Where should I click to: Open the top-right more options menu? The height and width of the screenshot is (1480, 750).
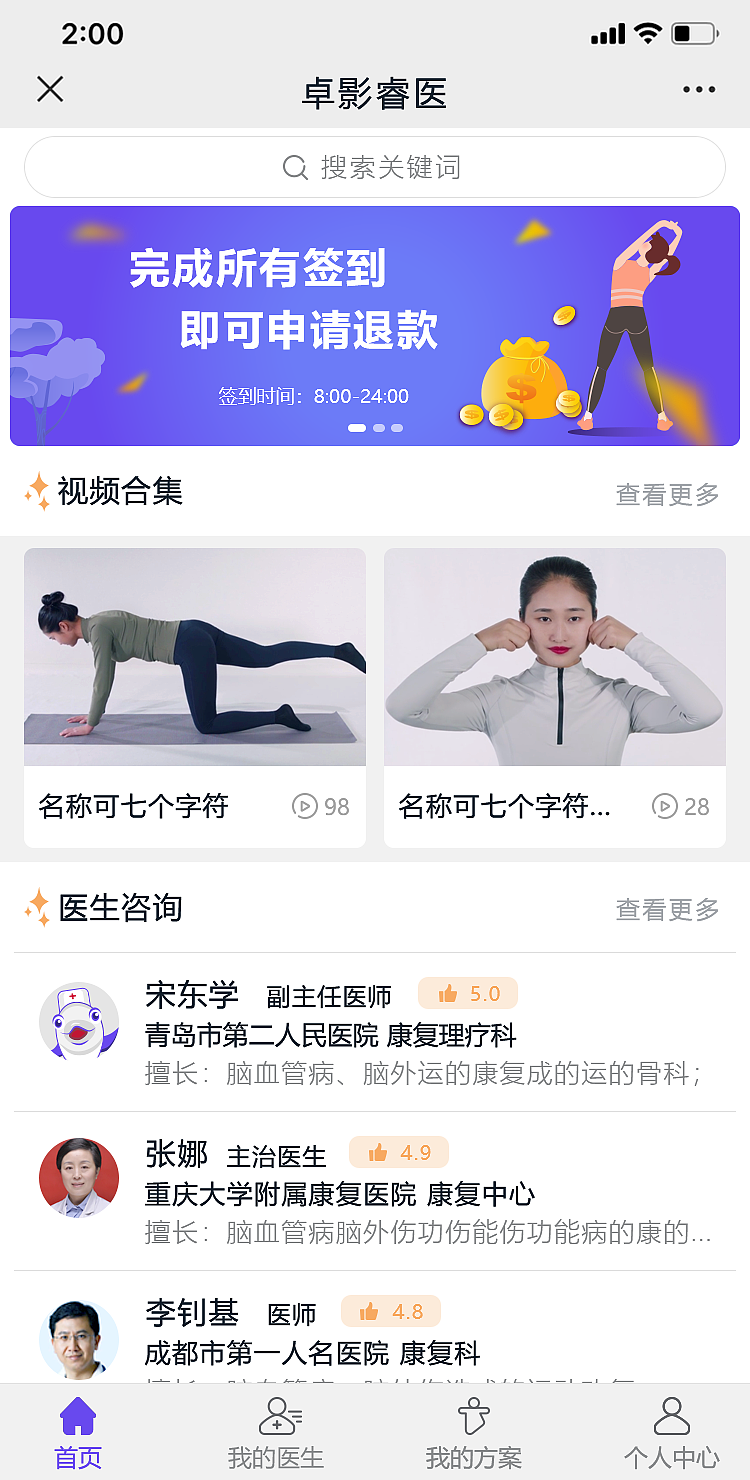pyautogui.click(x=699, y=90)
